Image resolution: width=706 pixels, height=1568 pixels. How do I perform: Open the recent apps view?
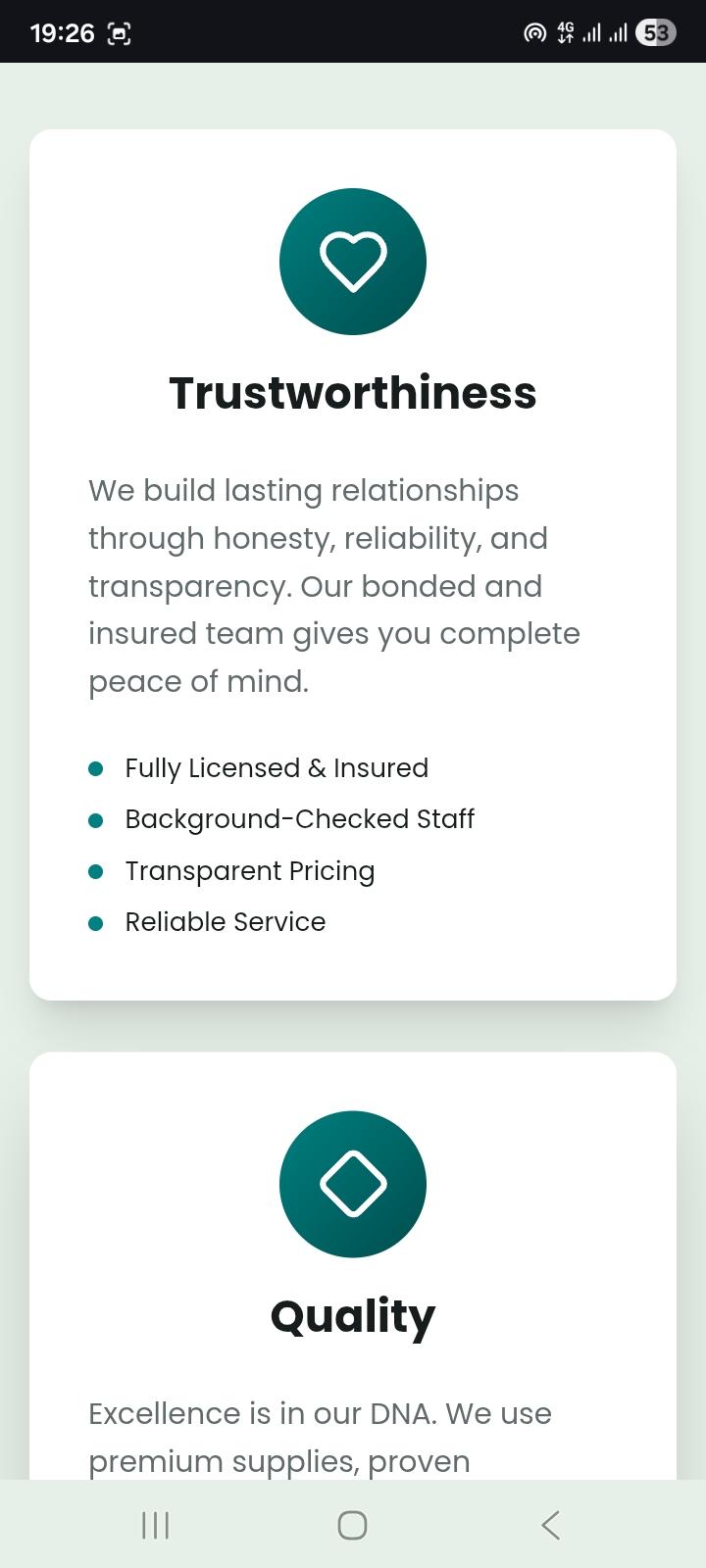pos(155,1525)
